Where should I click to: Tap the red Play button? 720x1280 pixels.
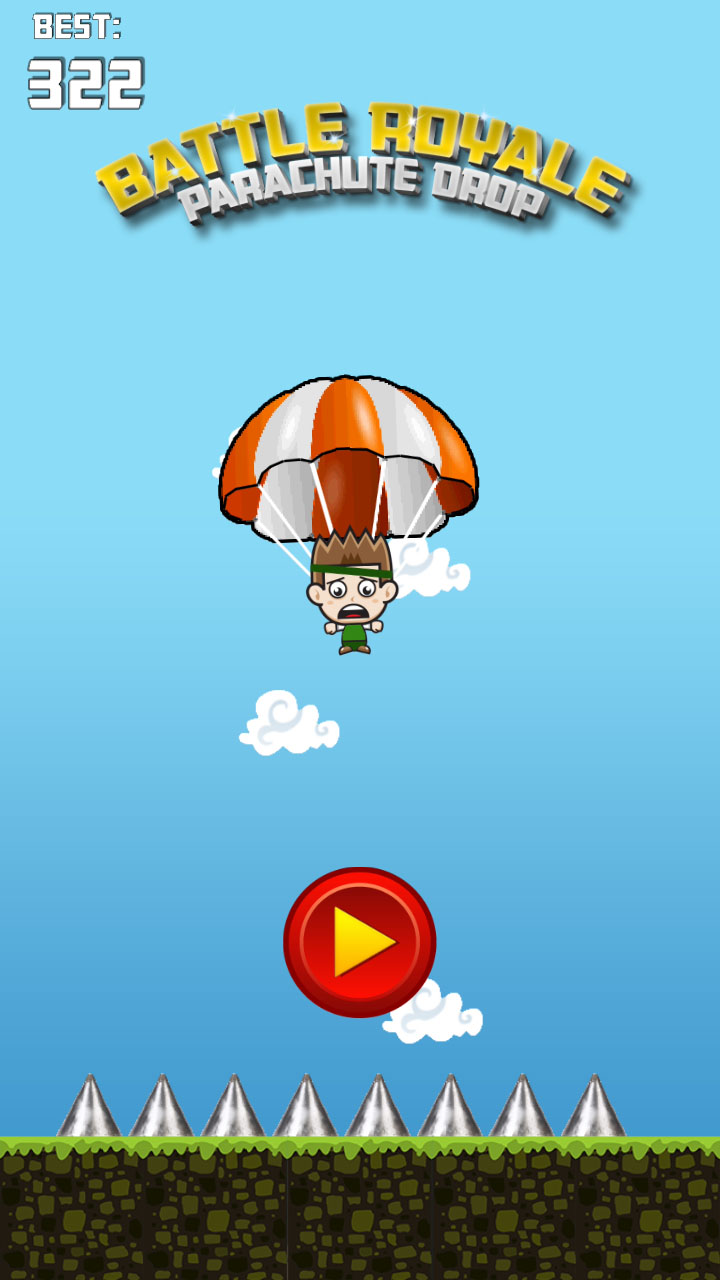[359, 944]
